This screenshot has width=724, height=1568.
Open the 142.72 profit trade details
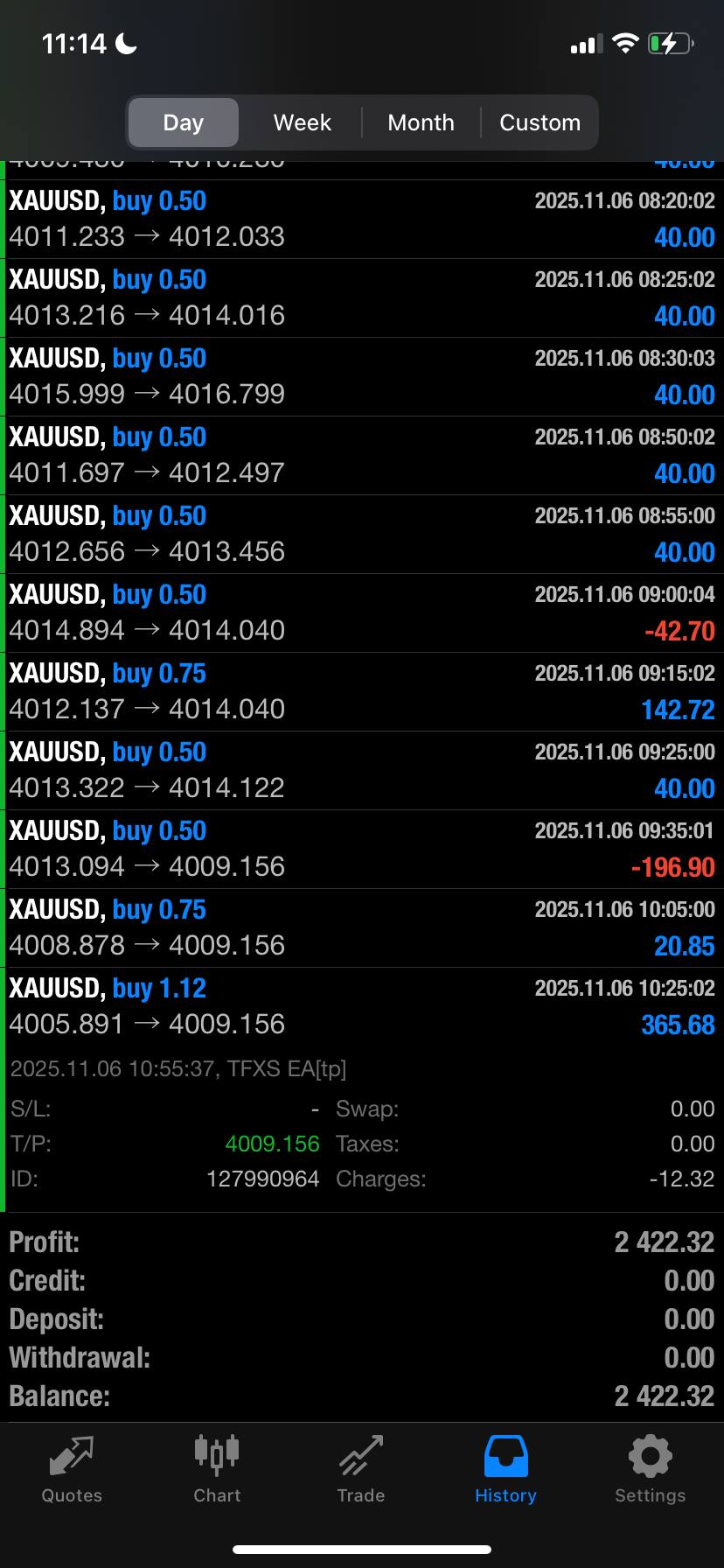(362, 691)
